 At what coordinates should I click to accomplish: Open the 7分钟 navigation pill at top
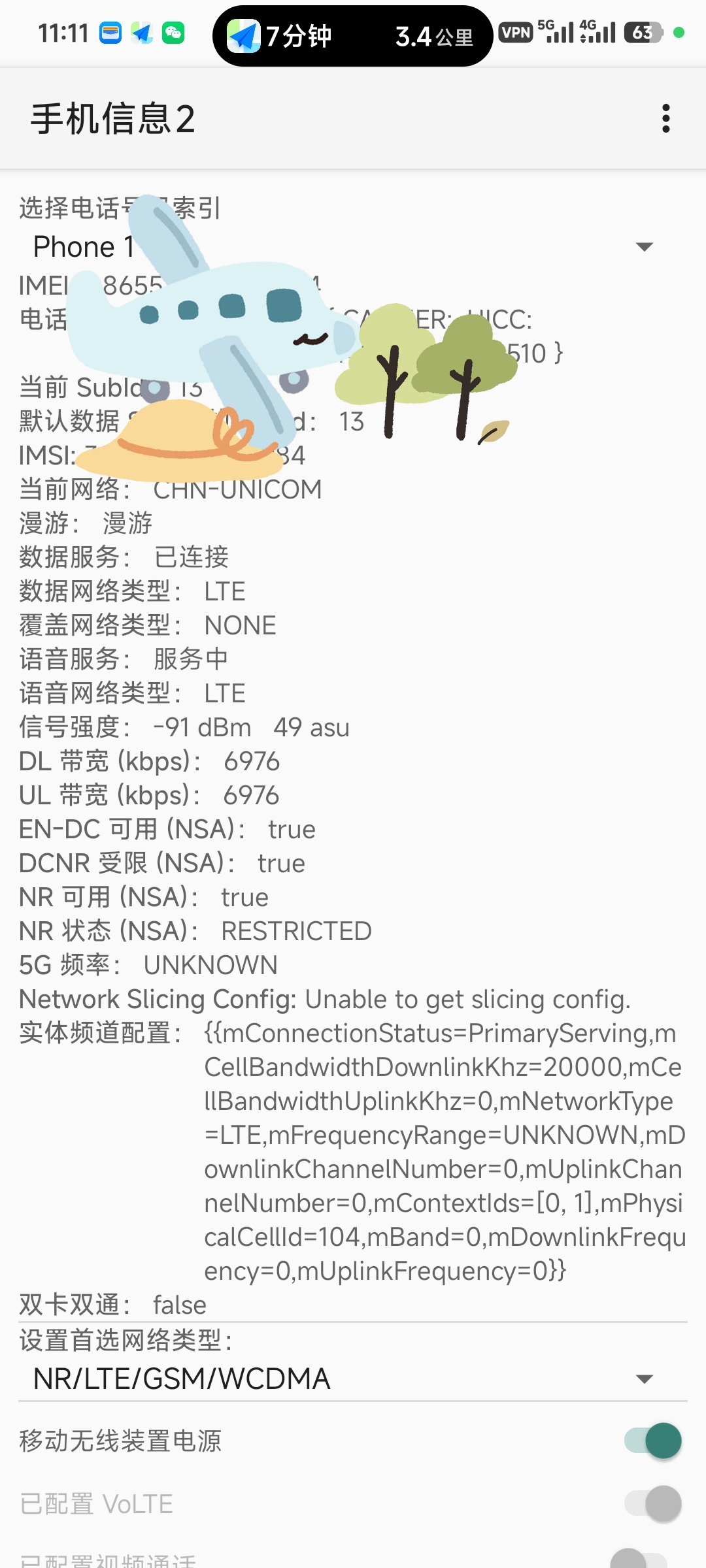click(x=352, y=36)
